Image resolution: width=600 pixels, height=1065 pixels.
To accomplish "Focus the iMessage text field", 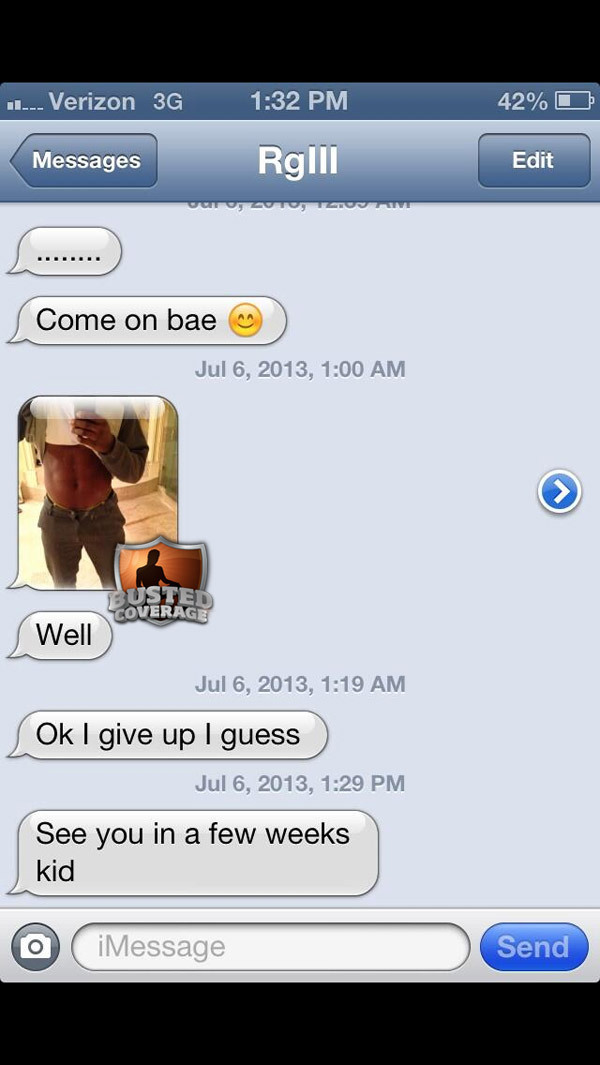I will [x=270, y=947].
